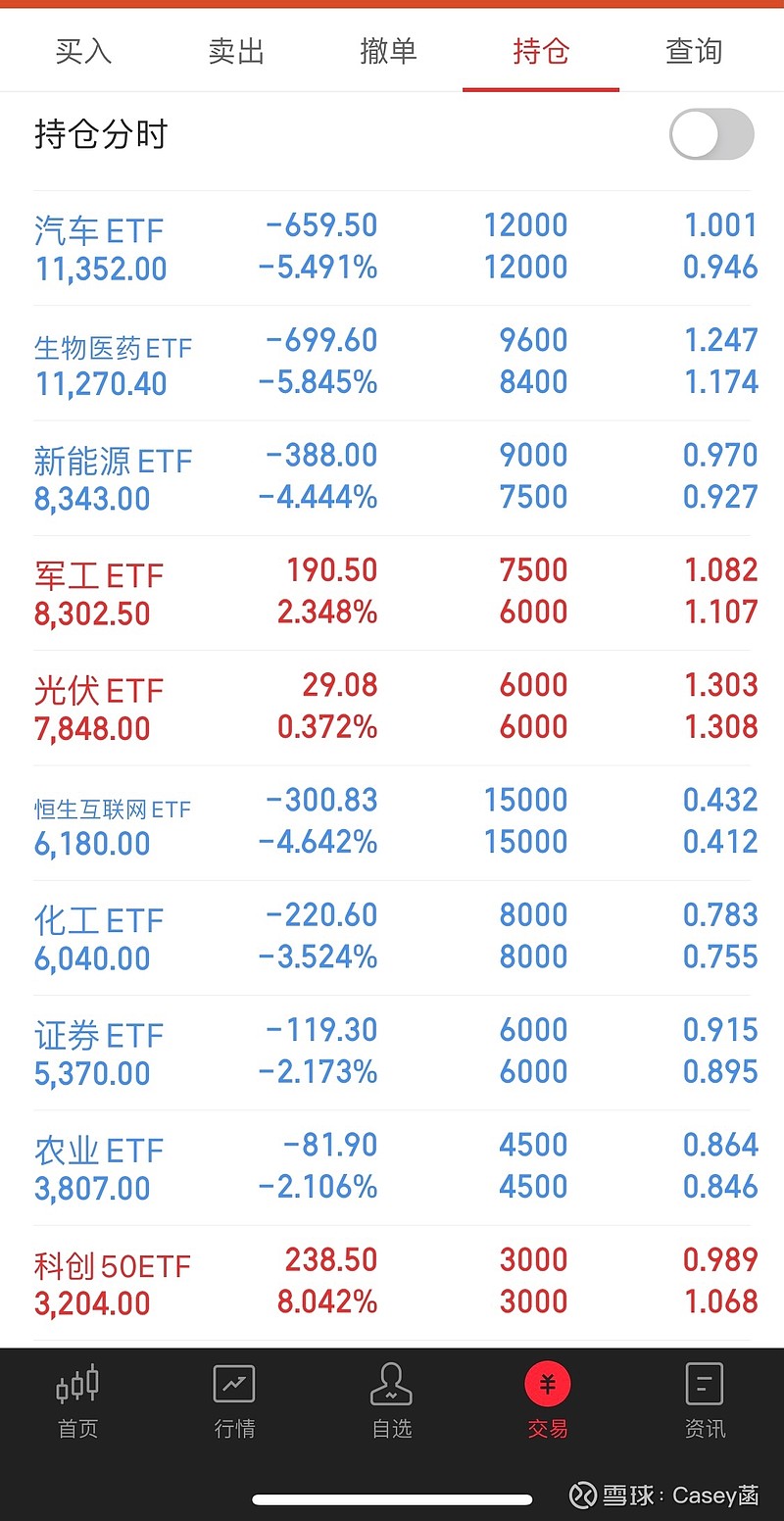Open the 撤单 tab
This screenshot has width=784, height=1521.
pos(388,51)
